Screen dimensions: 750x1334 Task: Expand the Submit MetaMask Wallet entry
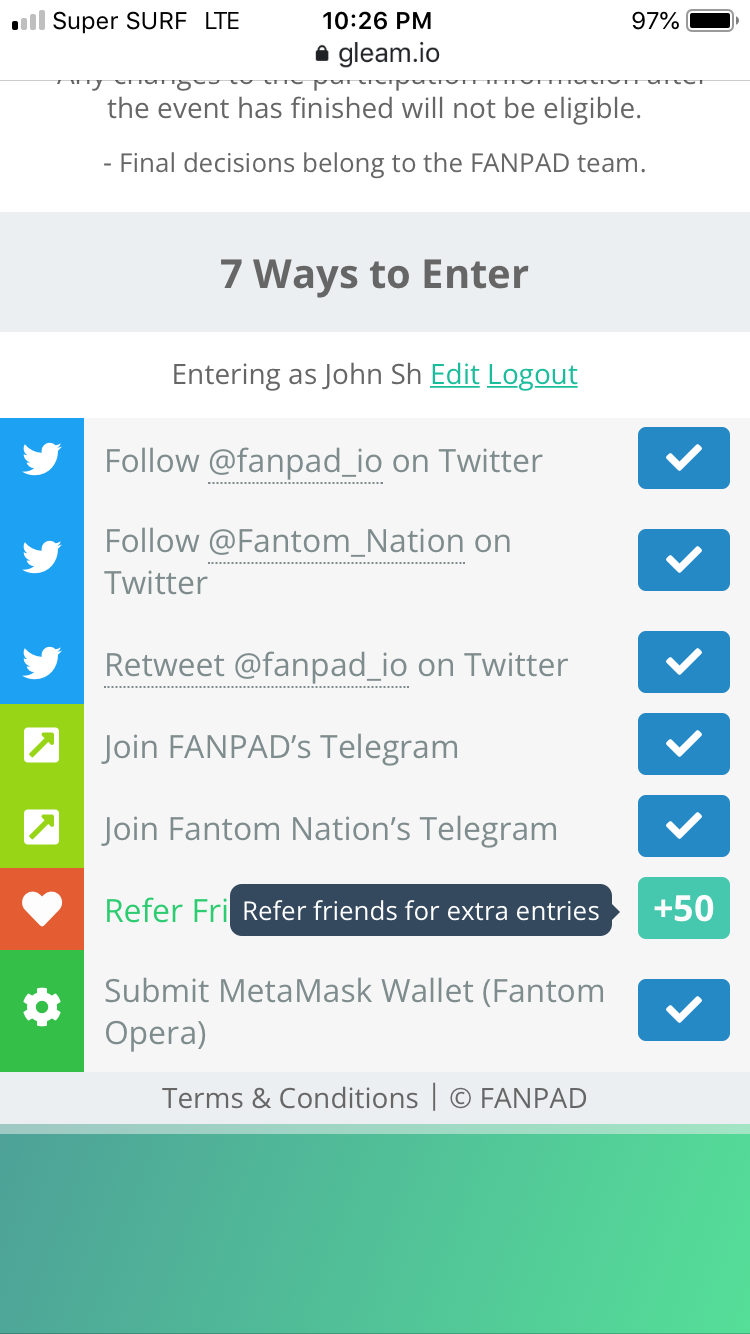375,1011
